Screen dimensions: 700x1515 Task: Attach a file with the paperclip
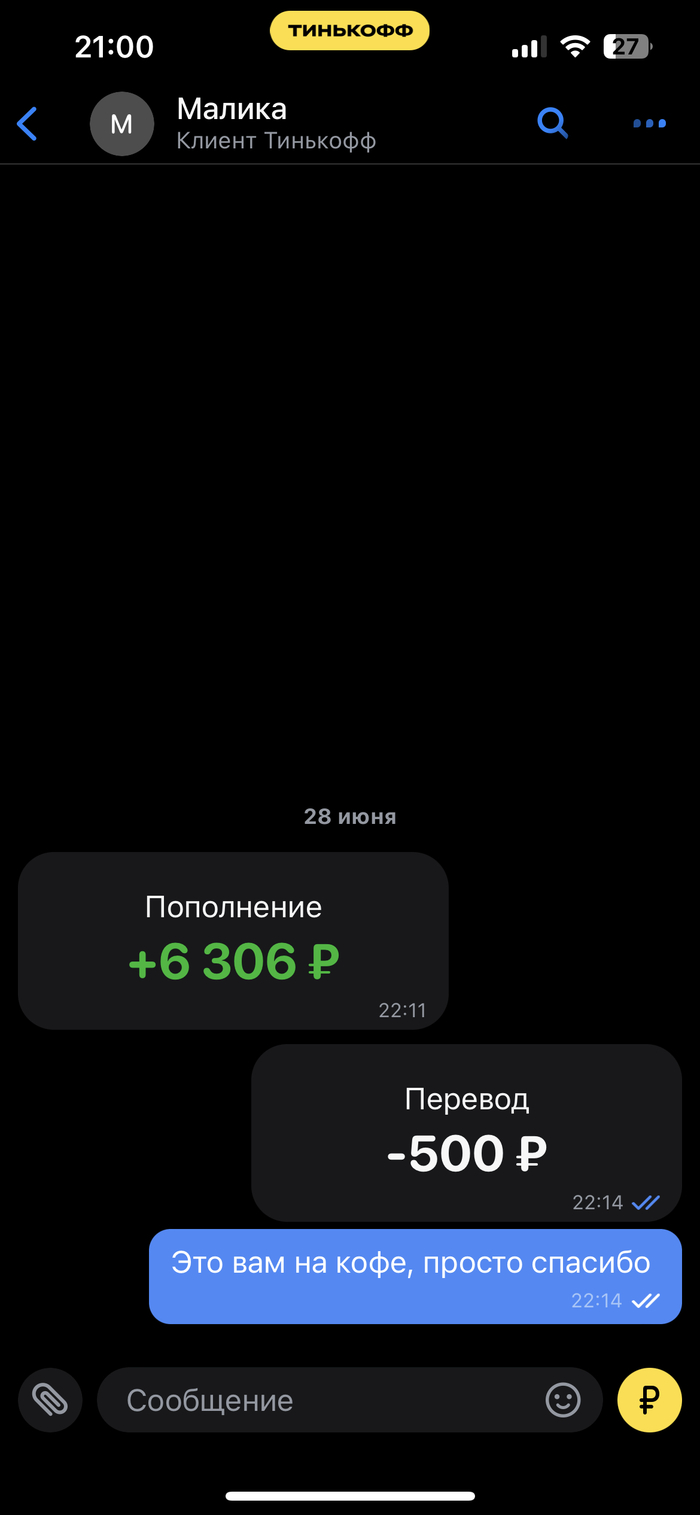click(50, 1399)
